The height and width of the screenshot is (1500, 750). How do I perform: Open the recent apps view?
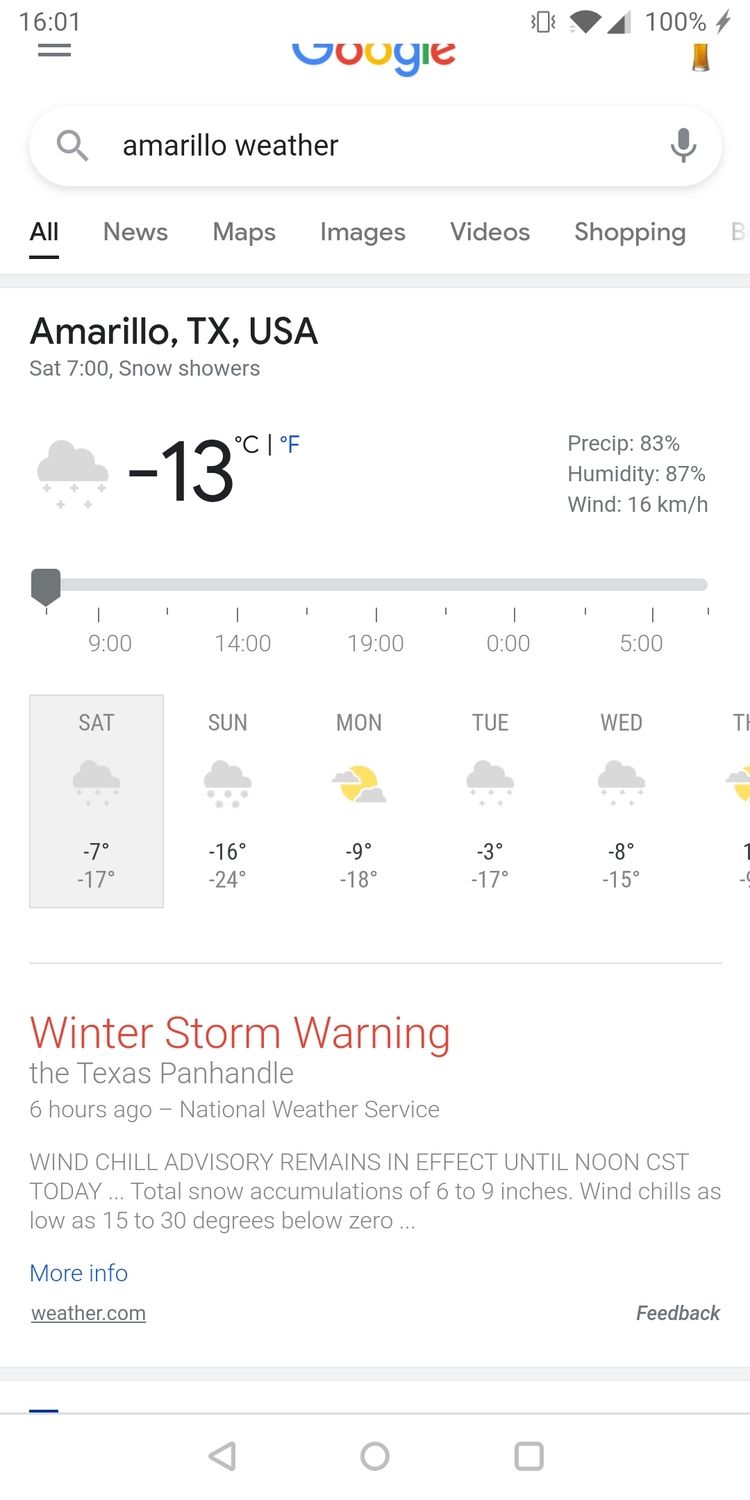click(528, 1456)
